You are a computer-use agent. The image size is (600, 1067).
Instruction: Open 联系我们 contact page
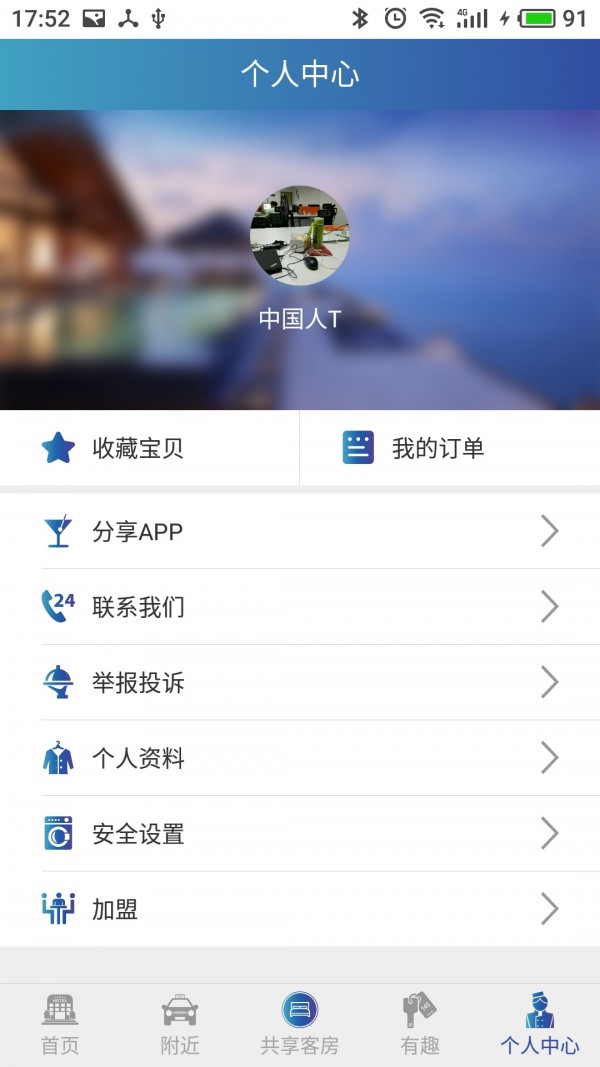pos(300,607)
